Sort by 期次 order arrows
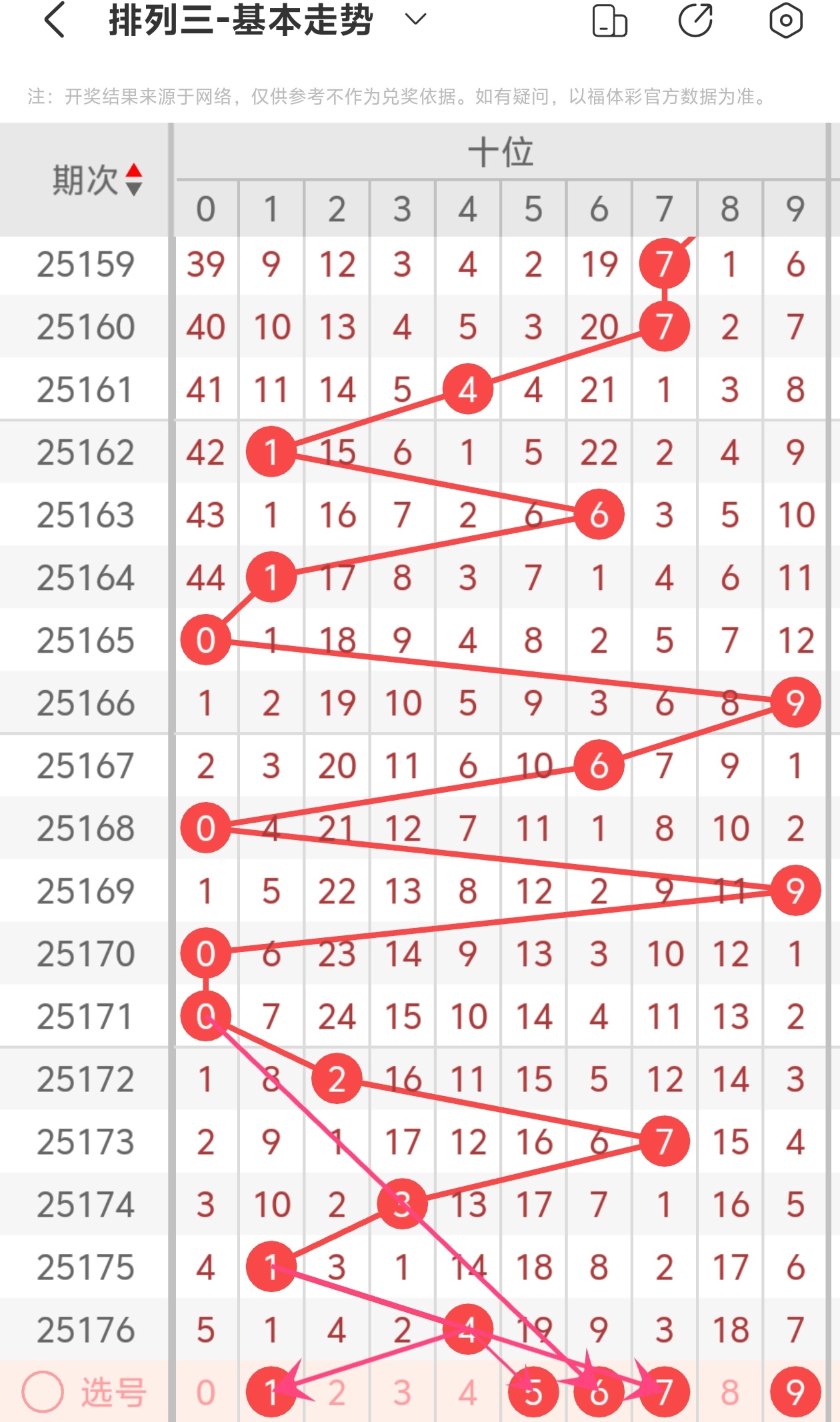 tap(134, 179)
